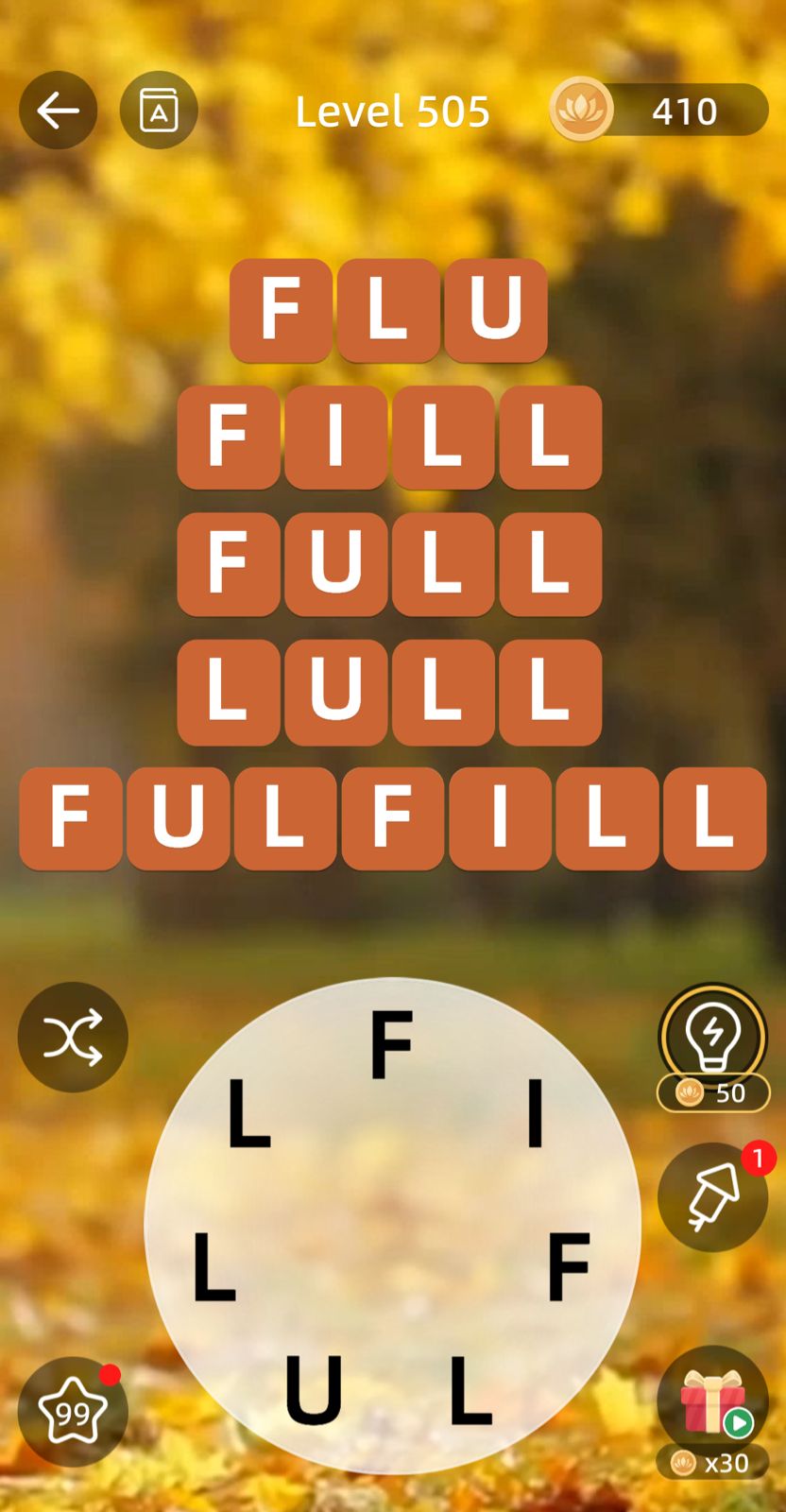Screen dimensions: 786x1512
Task: Open the coin balance showing 410
Action: click(x=661, y=111)
